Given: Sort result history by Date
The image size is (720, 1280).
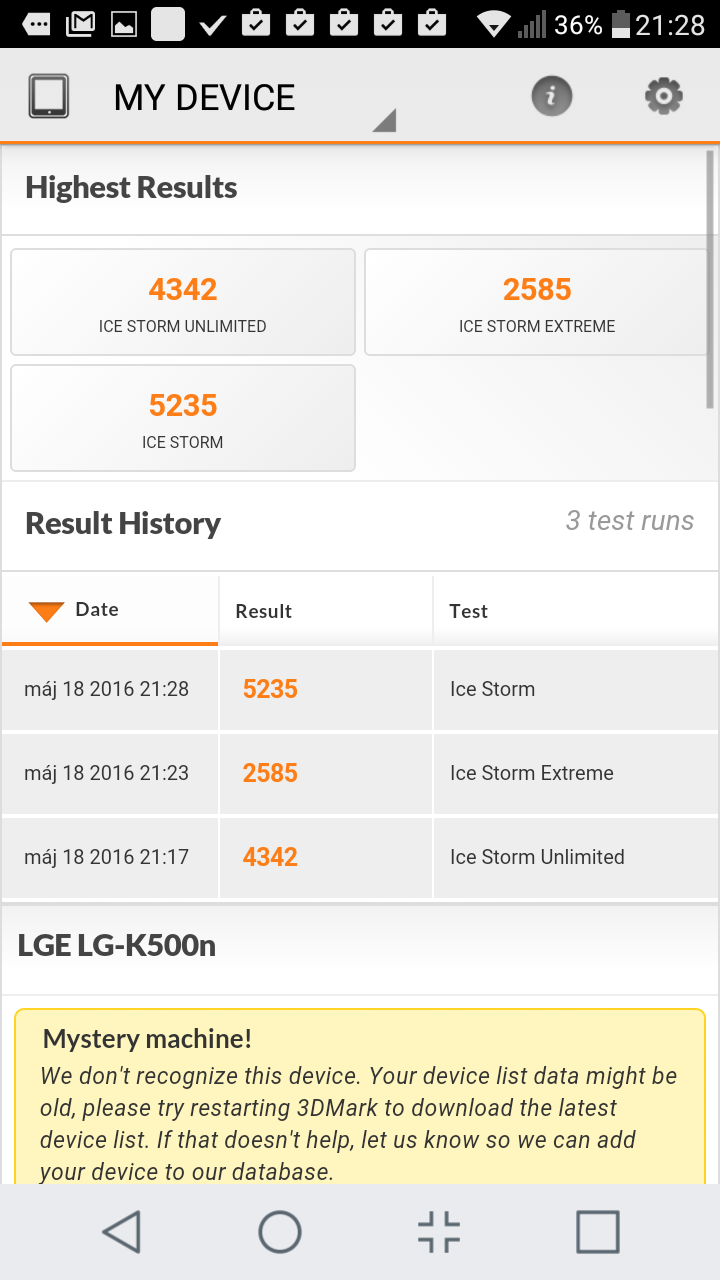Looking at the screenshot, I should [x=110, y=610].
